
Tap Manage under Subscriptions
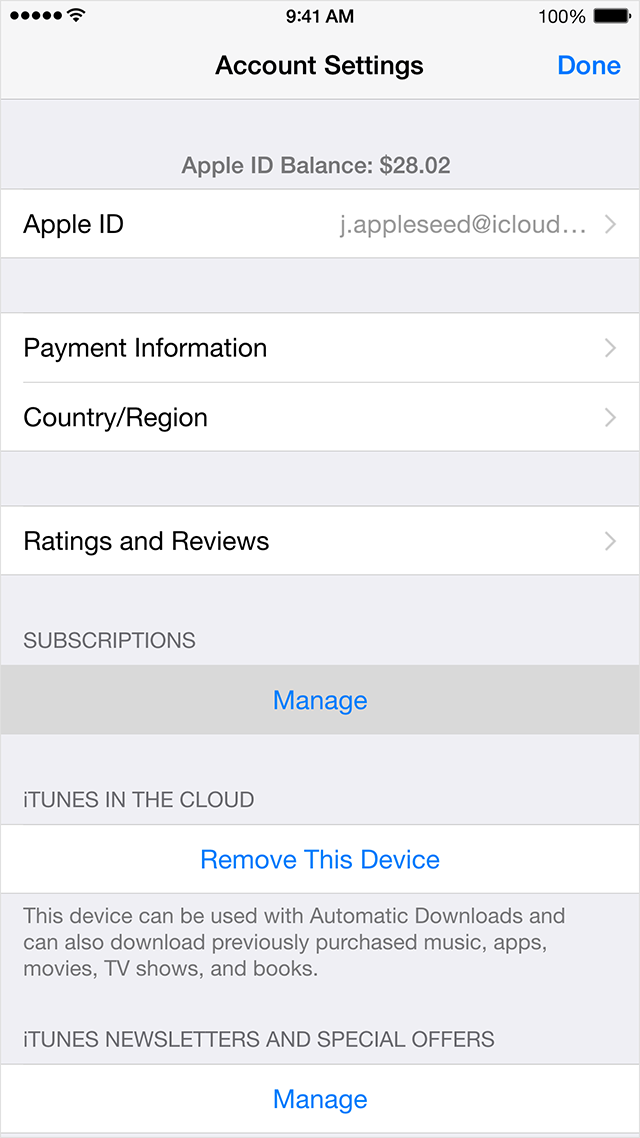pyautogui.click(x=320, y=700)
